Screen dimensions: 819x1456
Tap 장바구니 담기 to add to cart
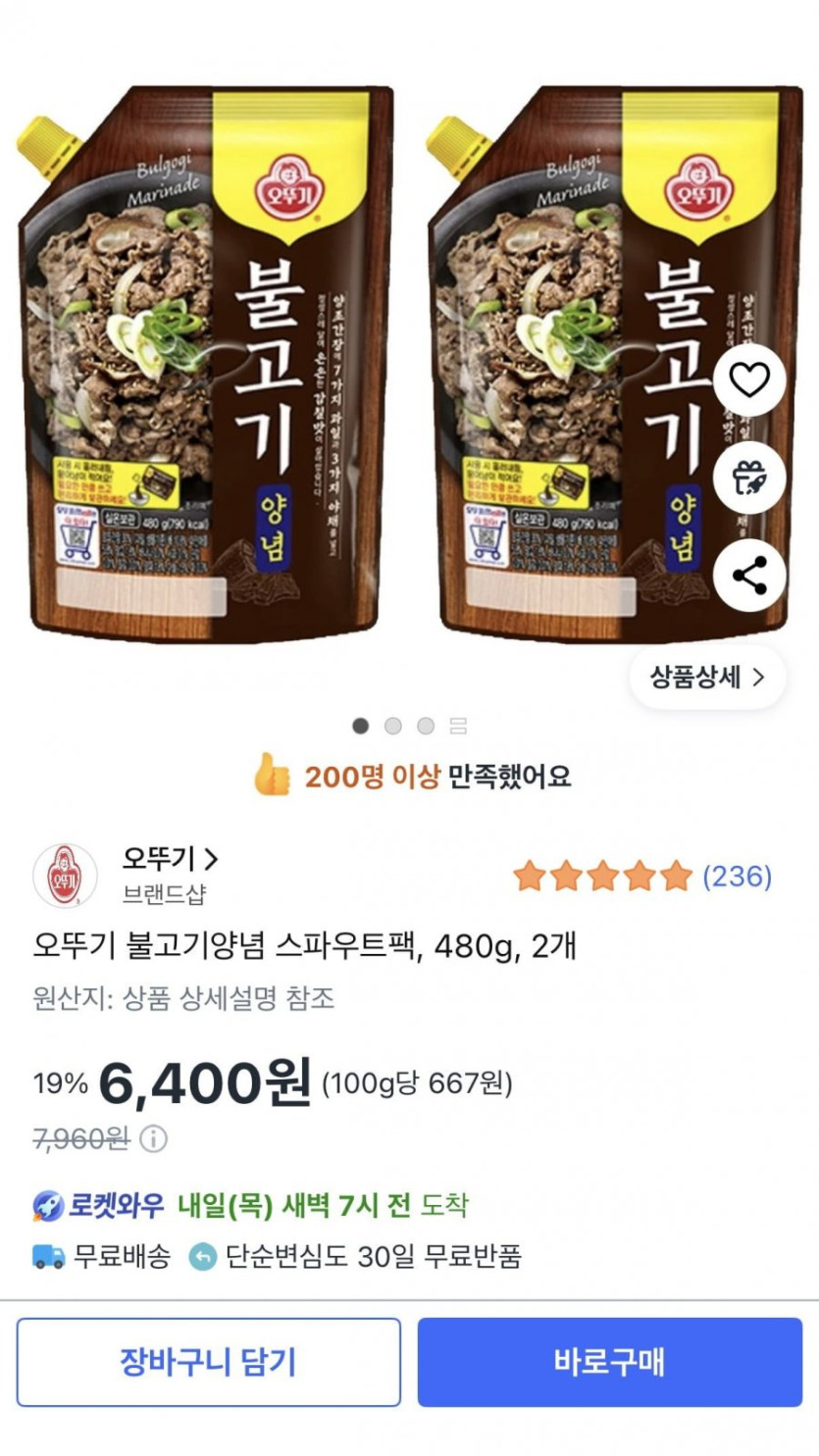[x=208, y=1362]
